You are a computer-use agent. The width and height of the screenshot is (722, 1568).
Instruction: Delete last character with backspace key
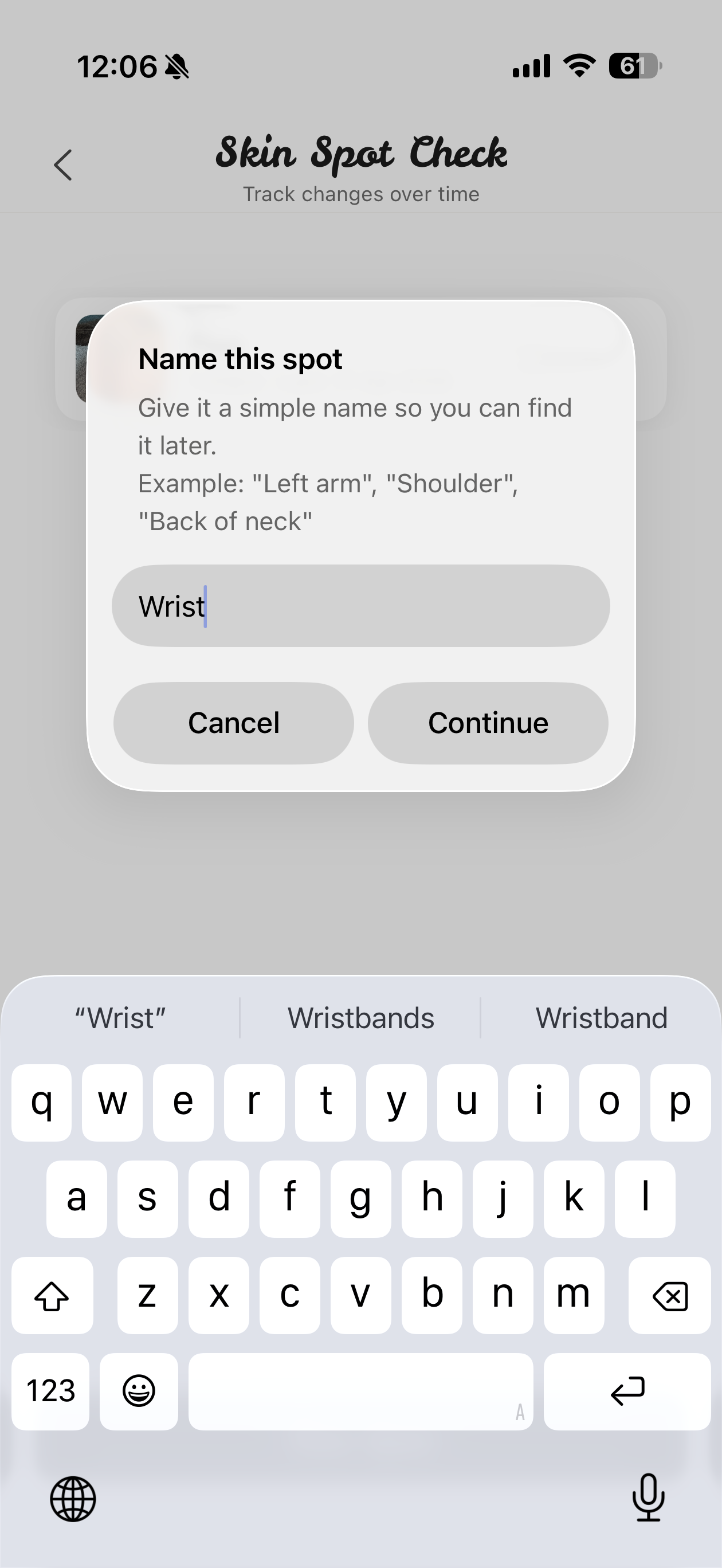click(669, 1296)
